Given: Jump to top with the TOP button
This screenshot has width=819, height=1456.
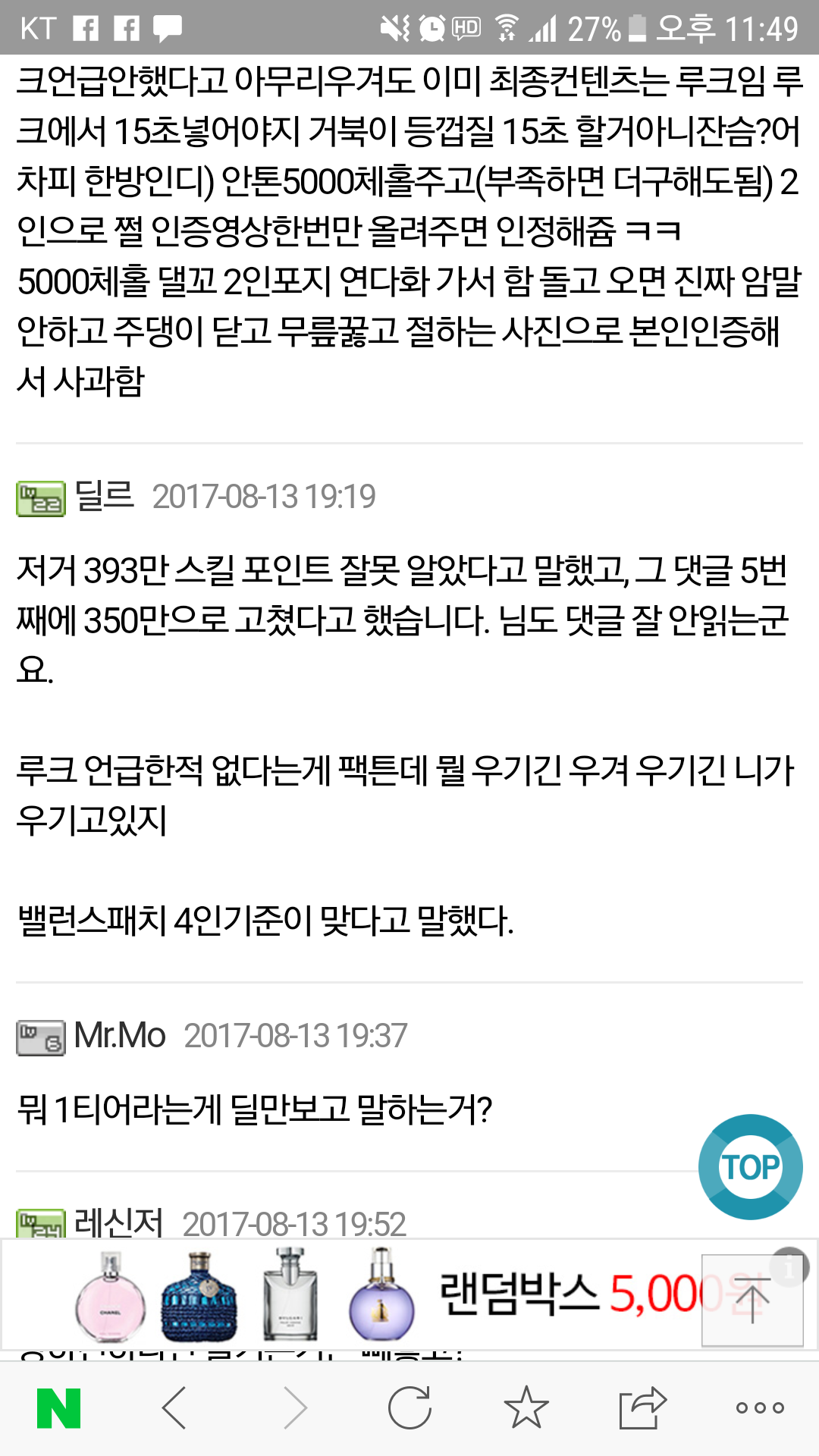Looking at the screenshot, I should pyautogui.click(x=750, y=1167).
